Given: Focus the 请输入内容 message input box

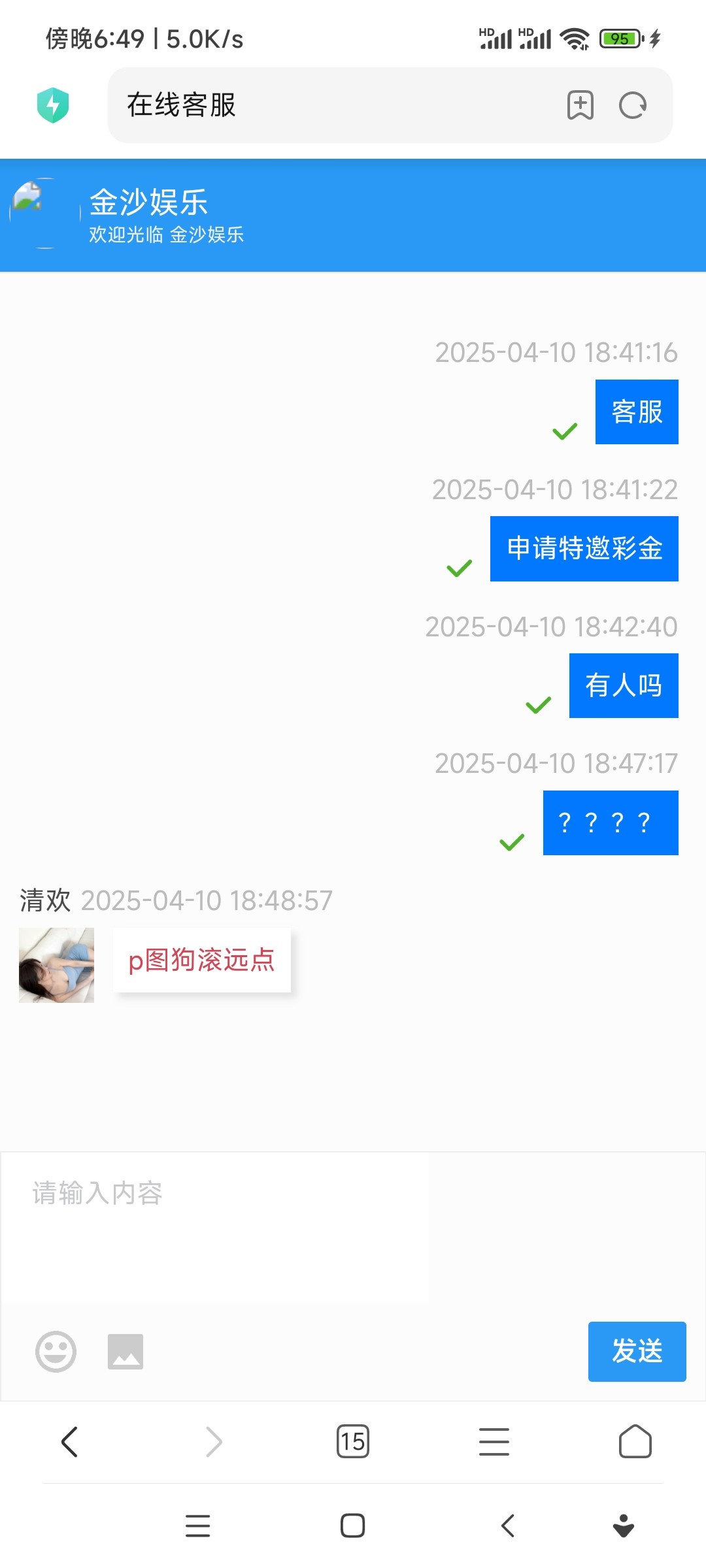Looking at the screenshot, I should pos(216,1228).
